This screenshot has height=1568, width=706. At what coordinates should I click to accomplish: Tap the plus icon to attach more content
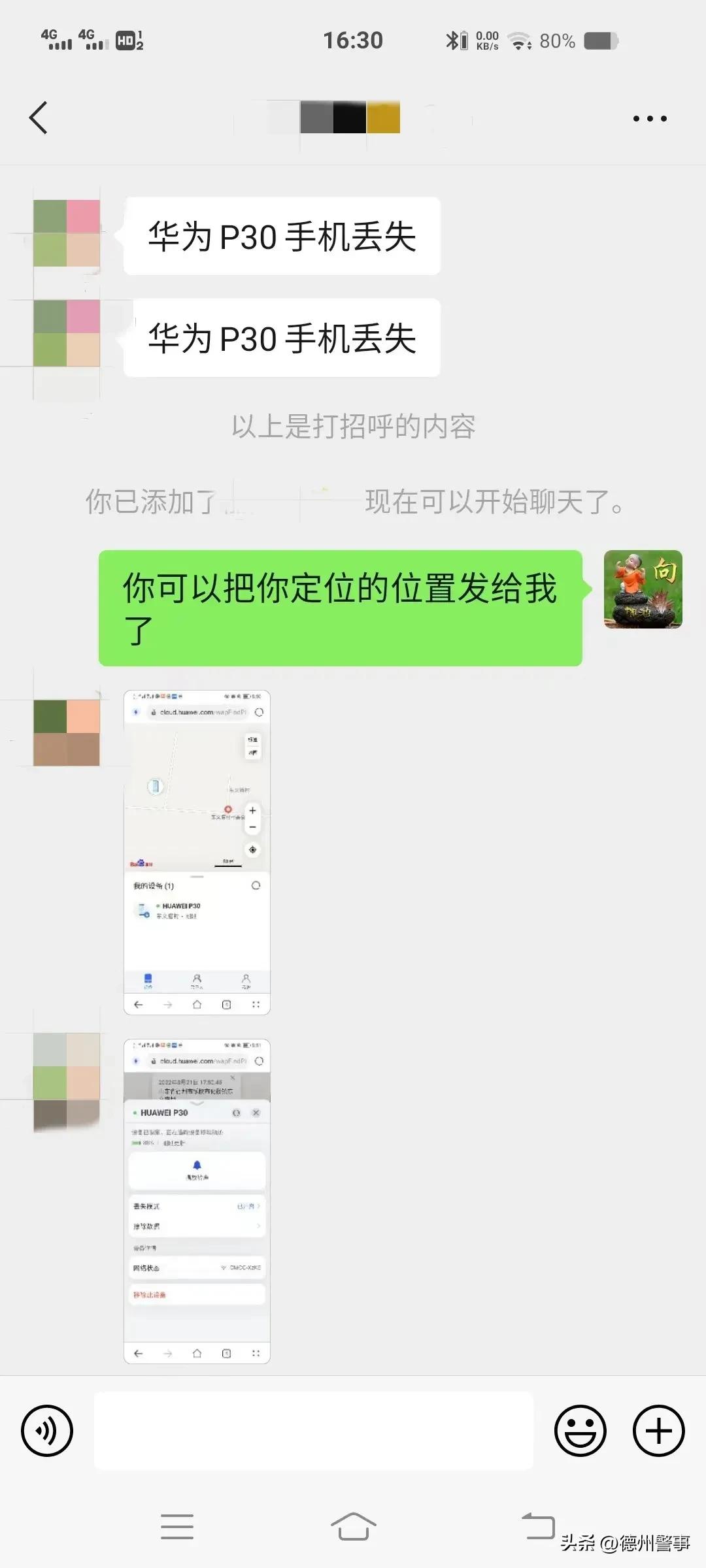tap(658, 1431)
